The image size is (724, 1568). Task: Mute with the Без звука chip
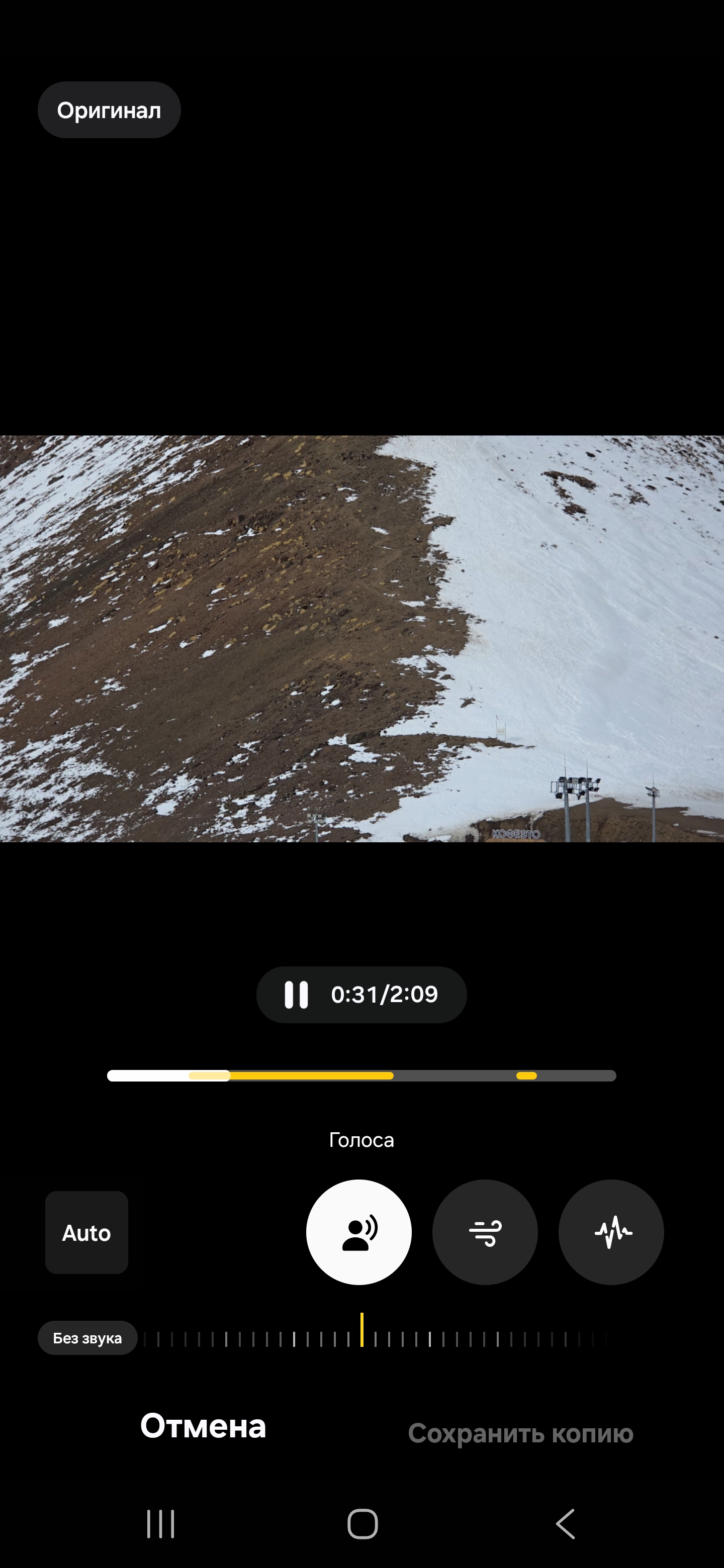point(87,1338)
